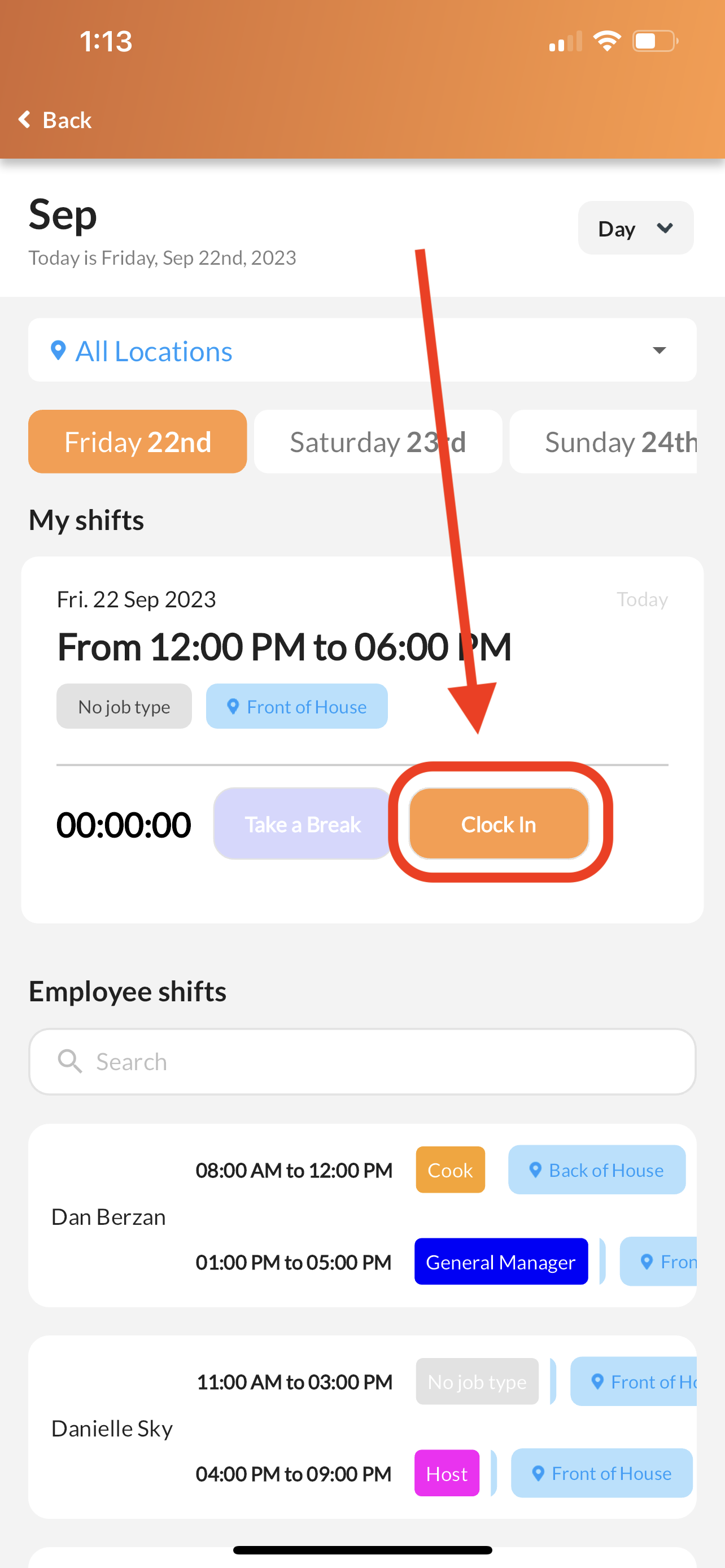This screenshot has height=1568, width=725.
Task: Click the pin icon next to General Manager shift location
Action: point(647,1261)
